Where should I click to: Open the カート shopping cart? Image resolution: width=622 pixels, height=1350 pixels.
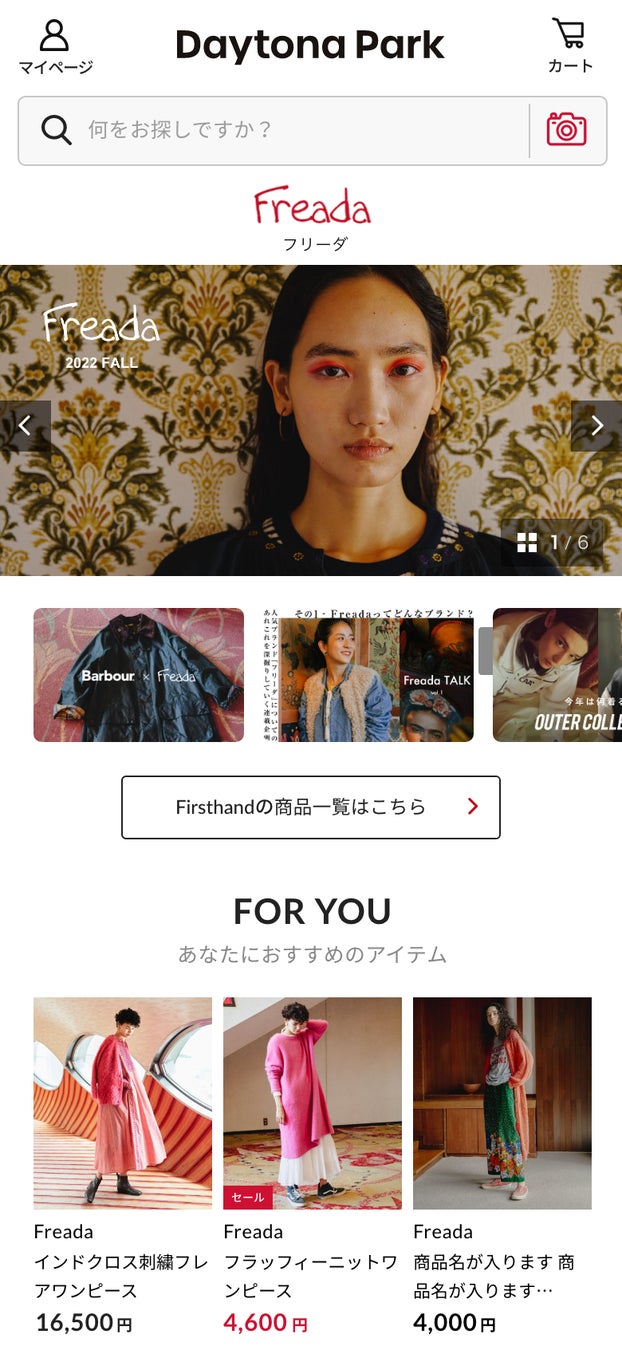(x=570, y=46)
